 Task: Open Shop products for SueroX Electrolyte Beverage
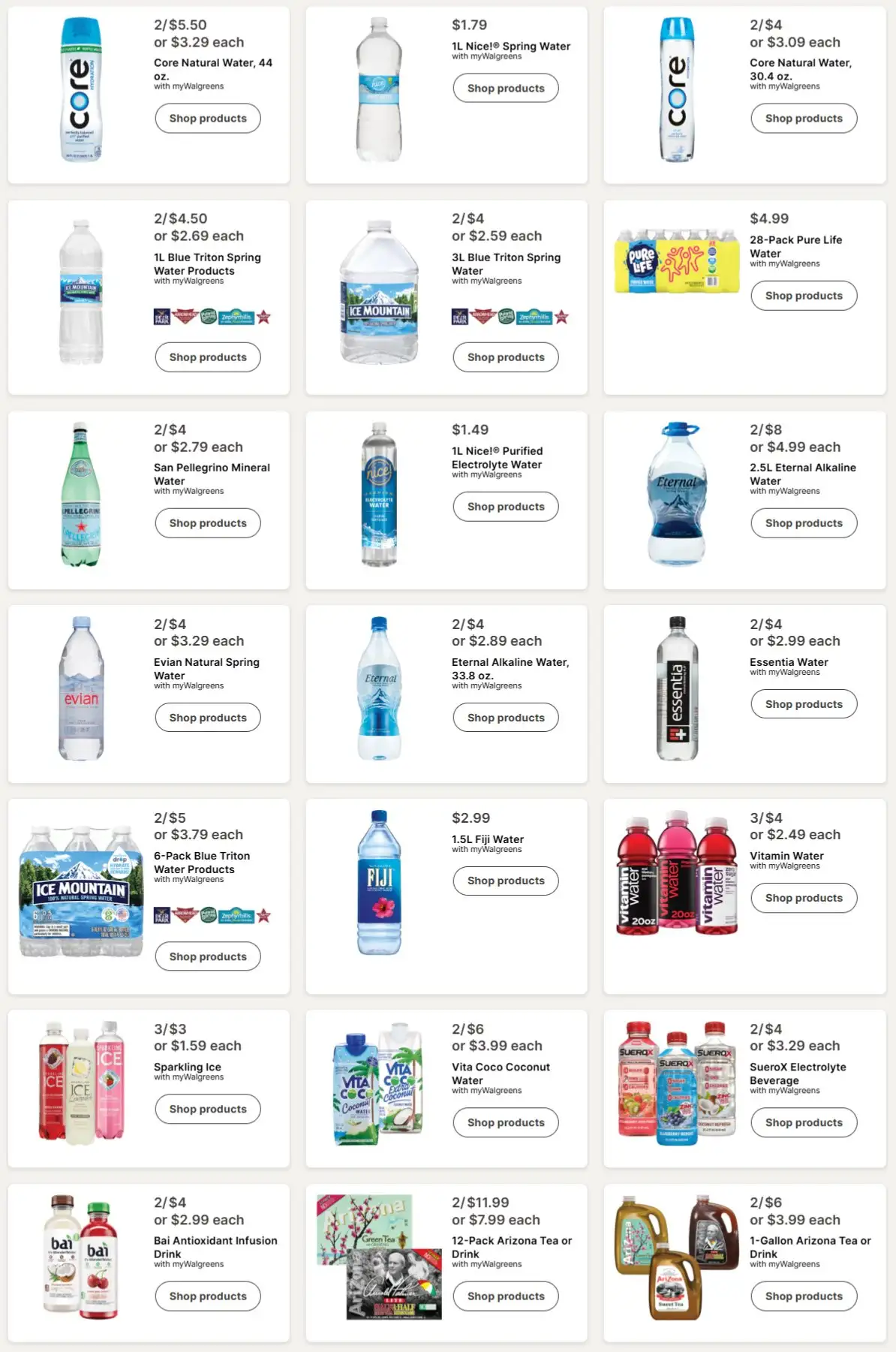[804, 1122]
